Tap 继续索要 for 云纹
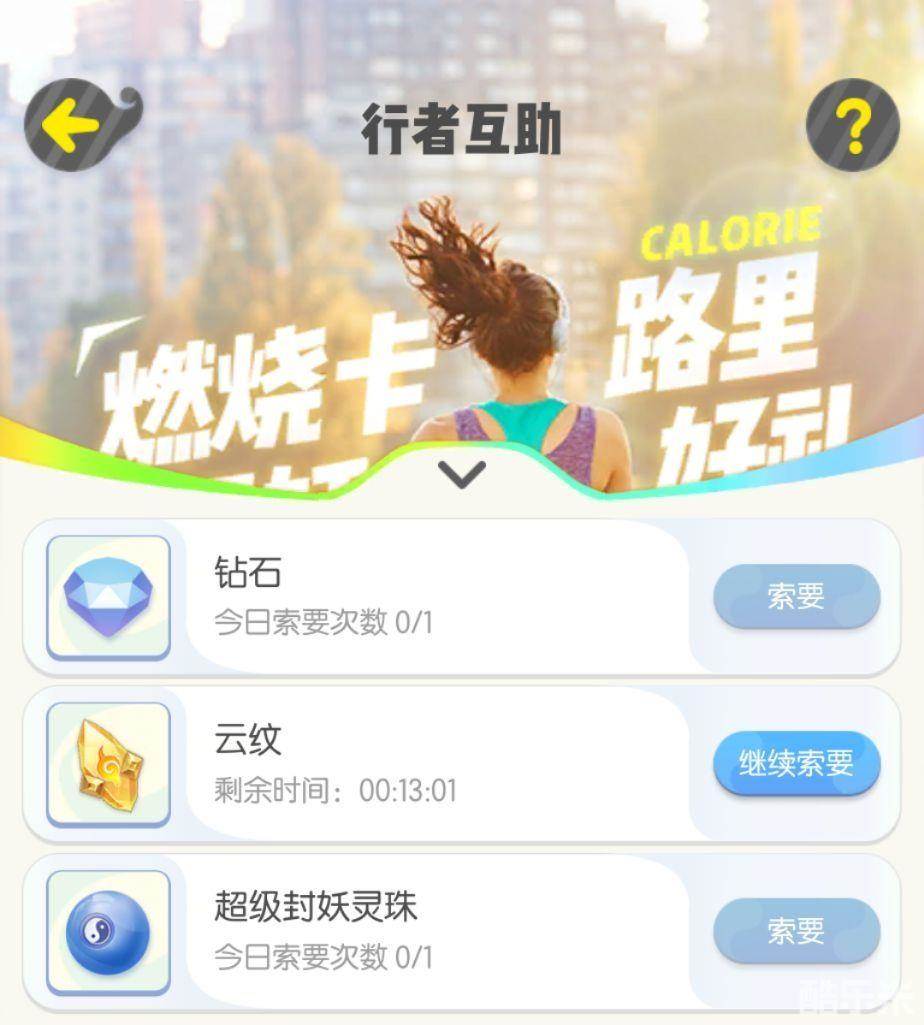Screen dimensions: 924x1025 coord(796,765)
